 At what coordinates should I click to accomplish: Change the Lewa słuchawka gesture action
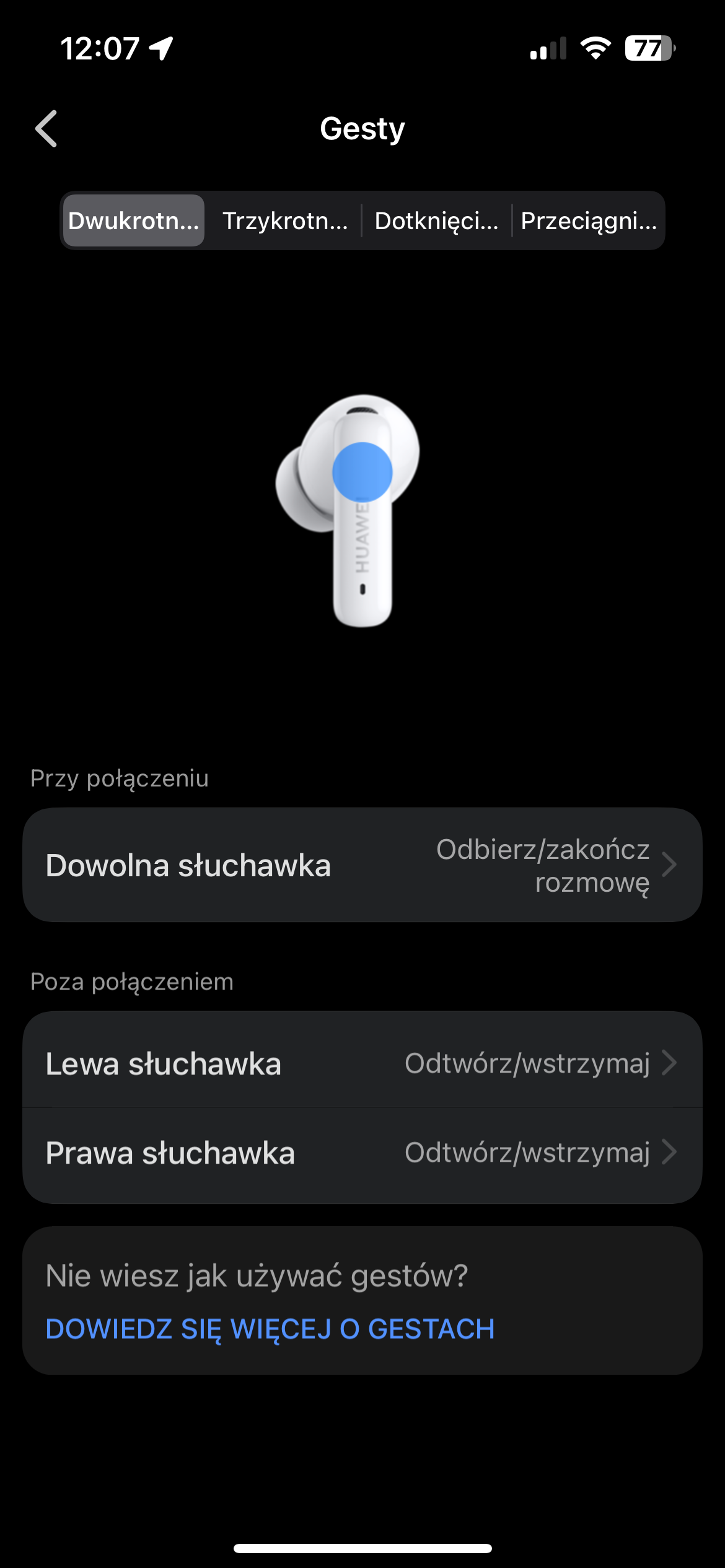pyautogui.click(x=362, y=1063)
